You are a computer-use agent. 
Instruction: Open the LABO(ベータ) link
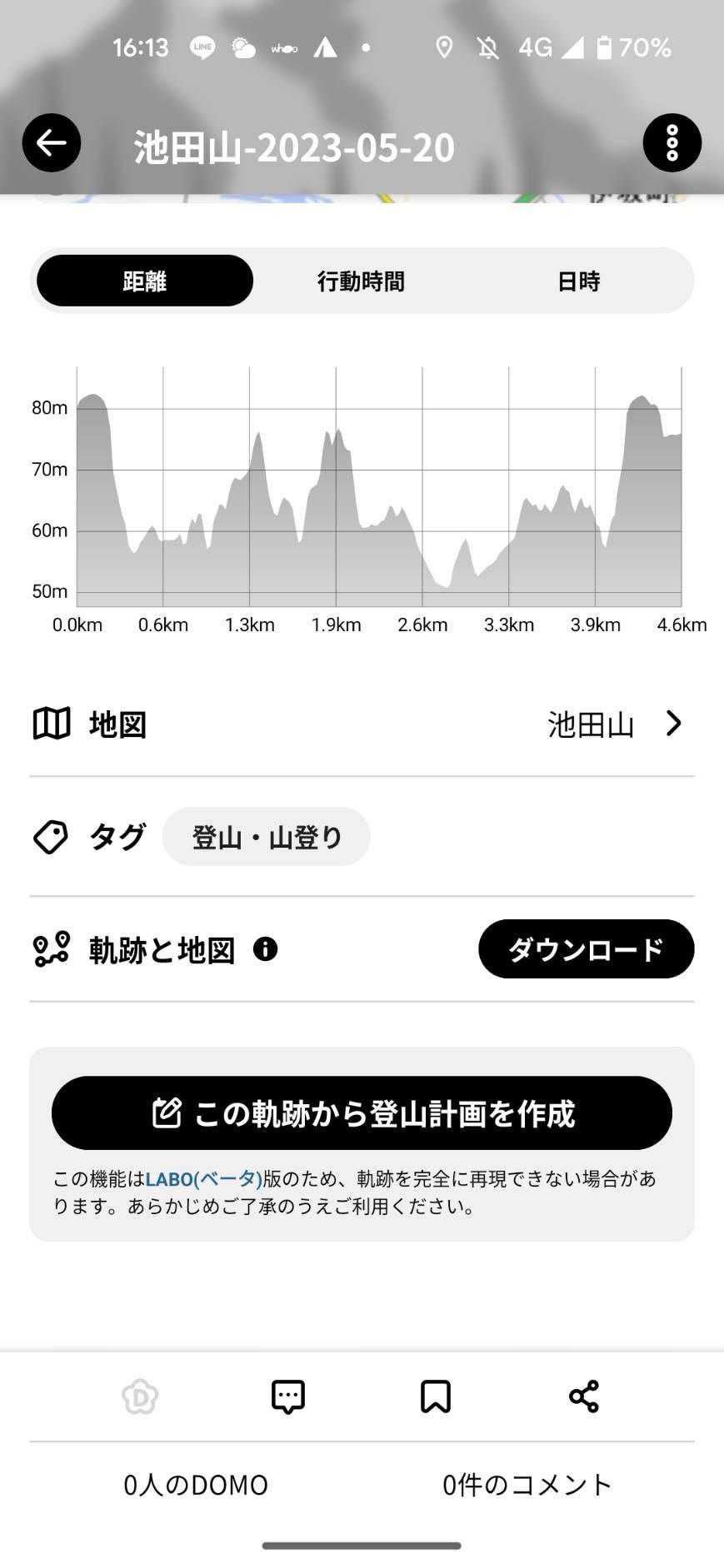(204, 1178)
